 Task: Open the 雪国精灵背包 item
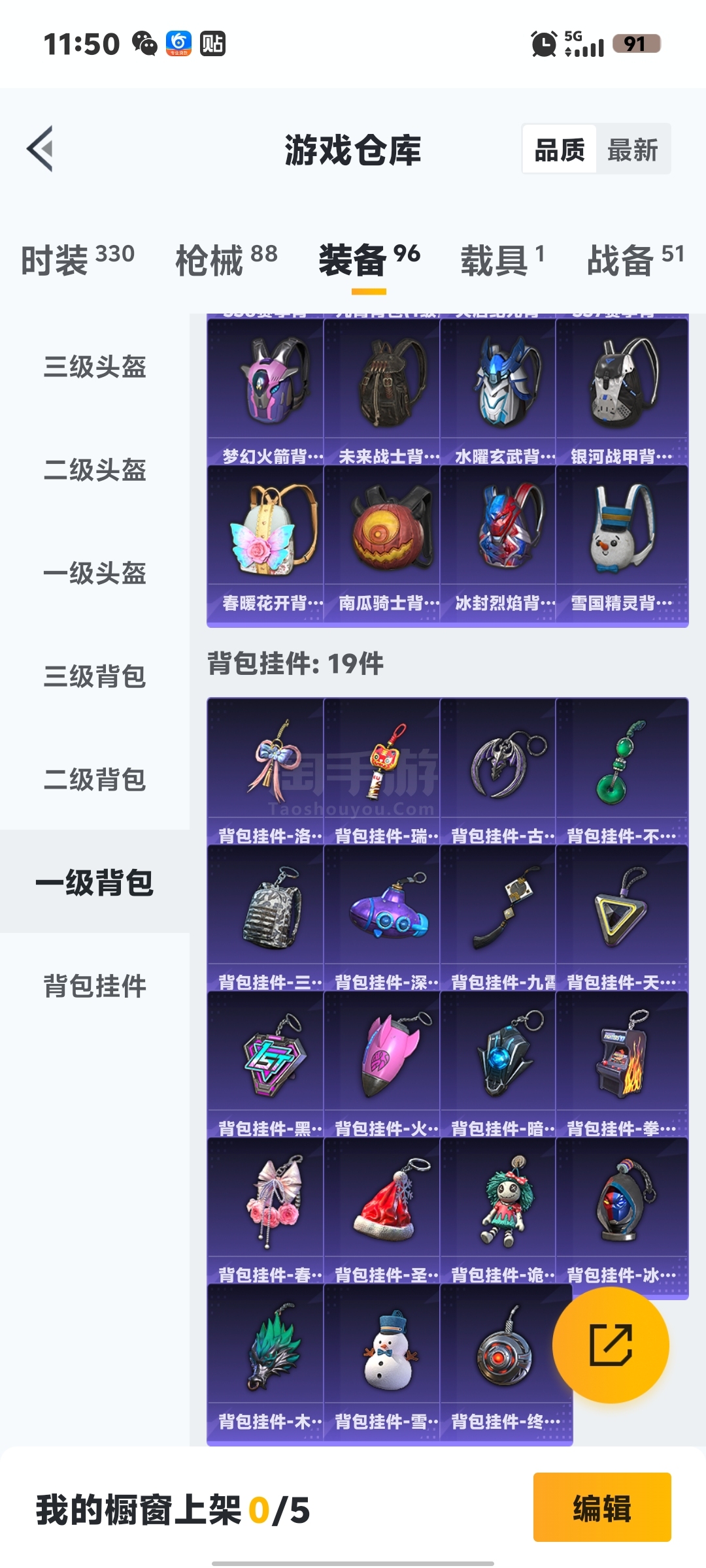tap(622, 538)
